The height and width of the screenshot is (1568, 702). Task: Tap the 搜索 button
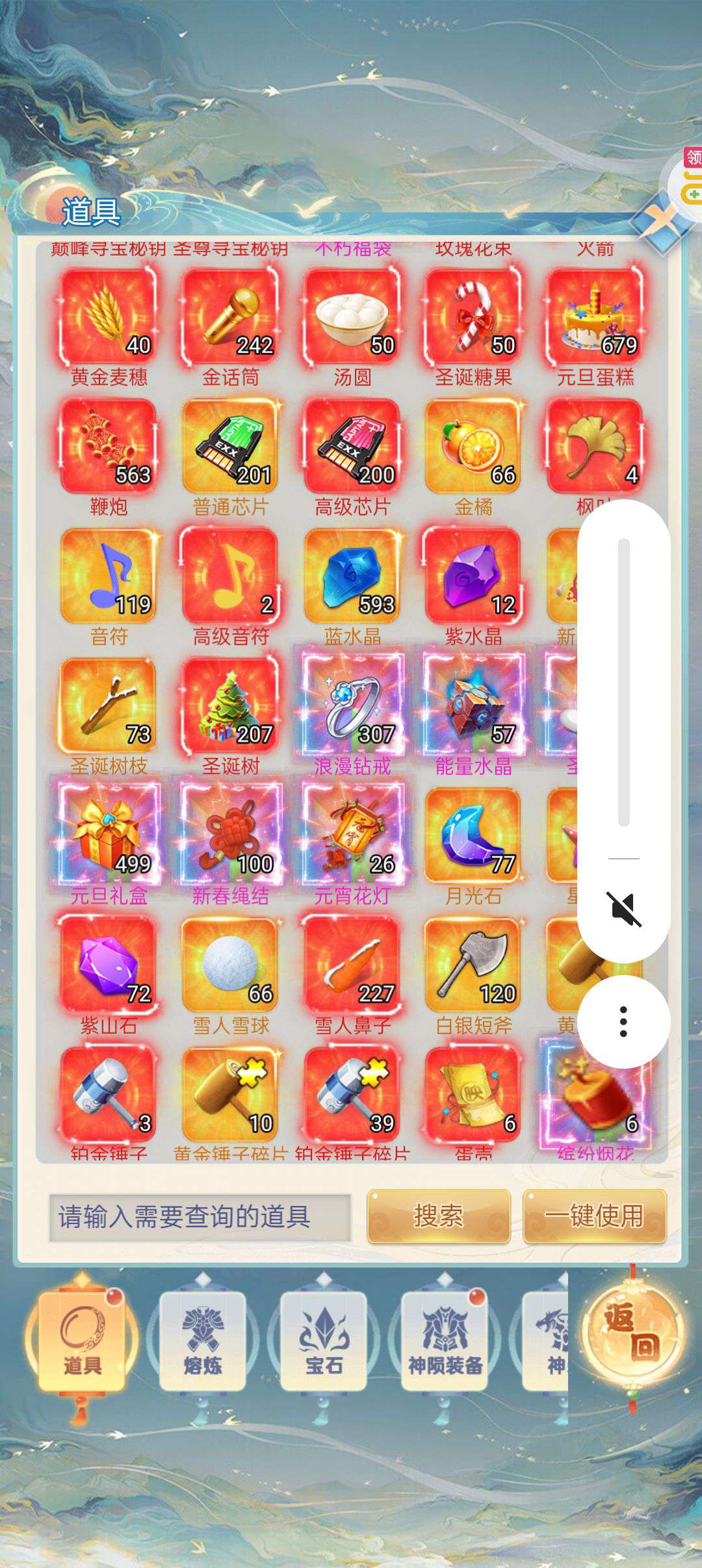[x=439, y=1216]
